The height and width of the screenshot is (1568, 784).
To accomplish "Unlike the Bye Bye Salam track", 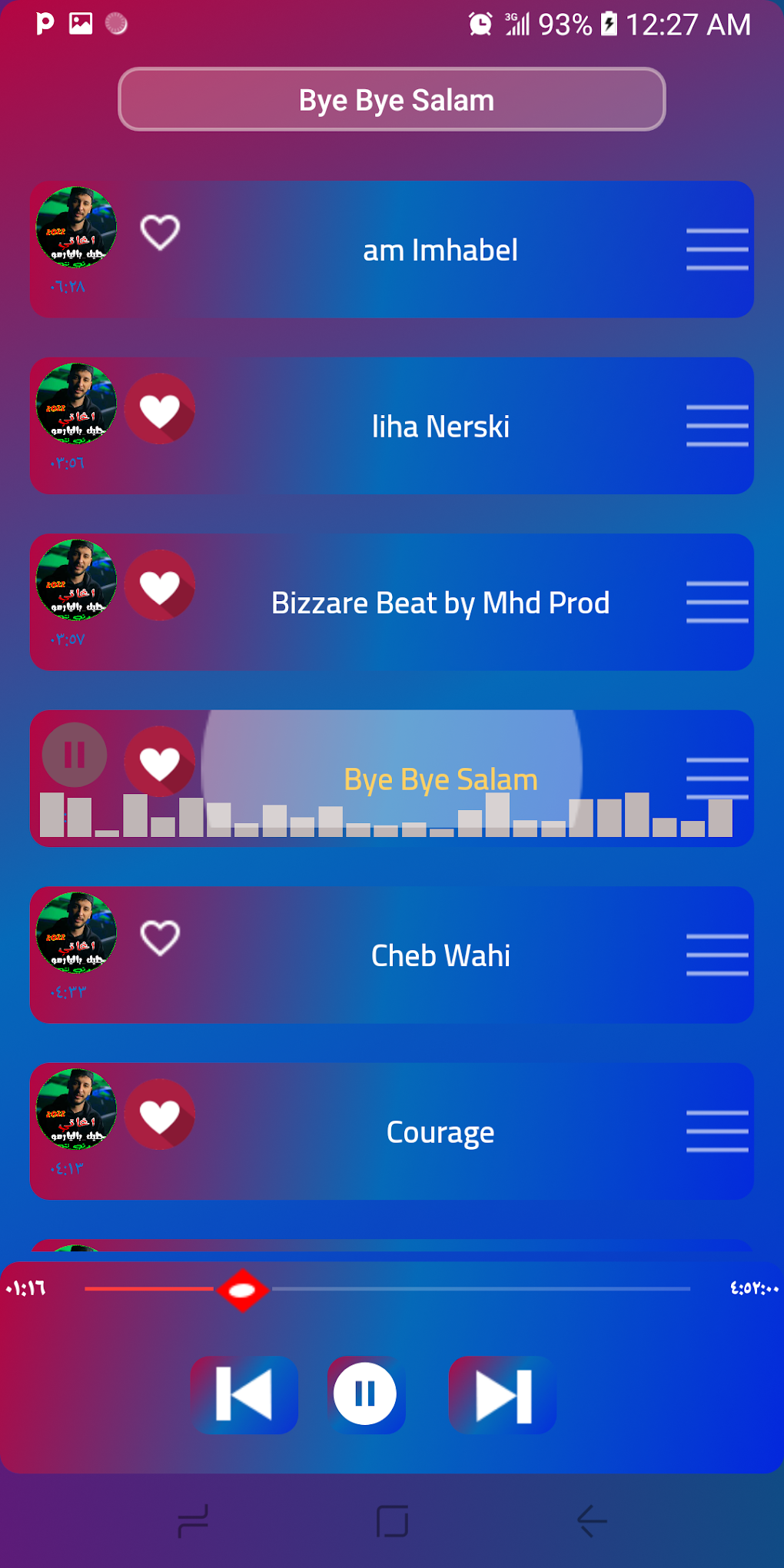I will pyautogui.click(x=160, y=762).
